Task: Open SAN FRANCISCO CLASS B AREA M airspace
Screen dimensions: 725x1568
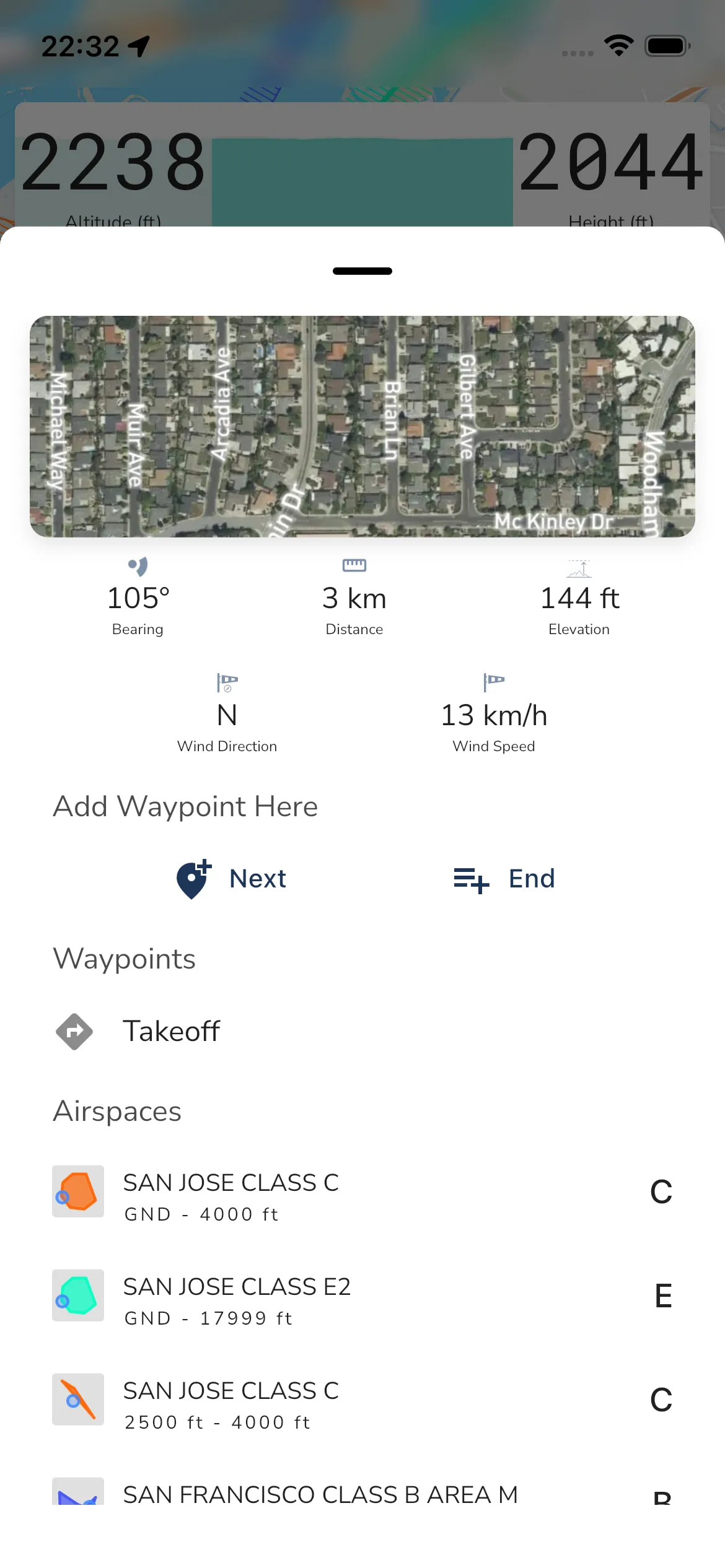Action: point(362,1494)
